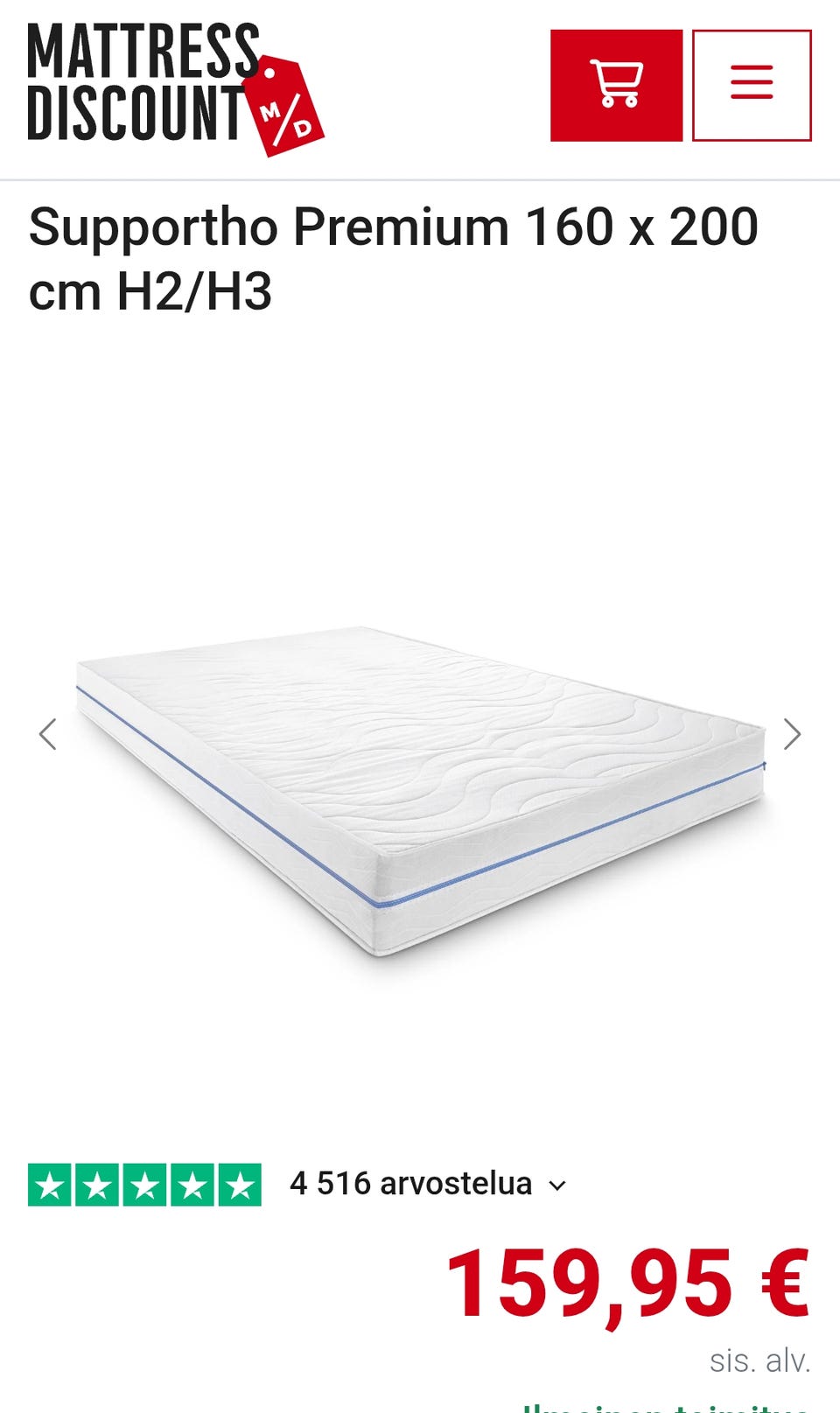The height and width of the screenshot is (1413, 840).
Task: Open the Supportho Premium mattress image
Action: tap(420, 787)
